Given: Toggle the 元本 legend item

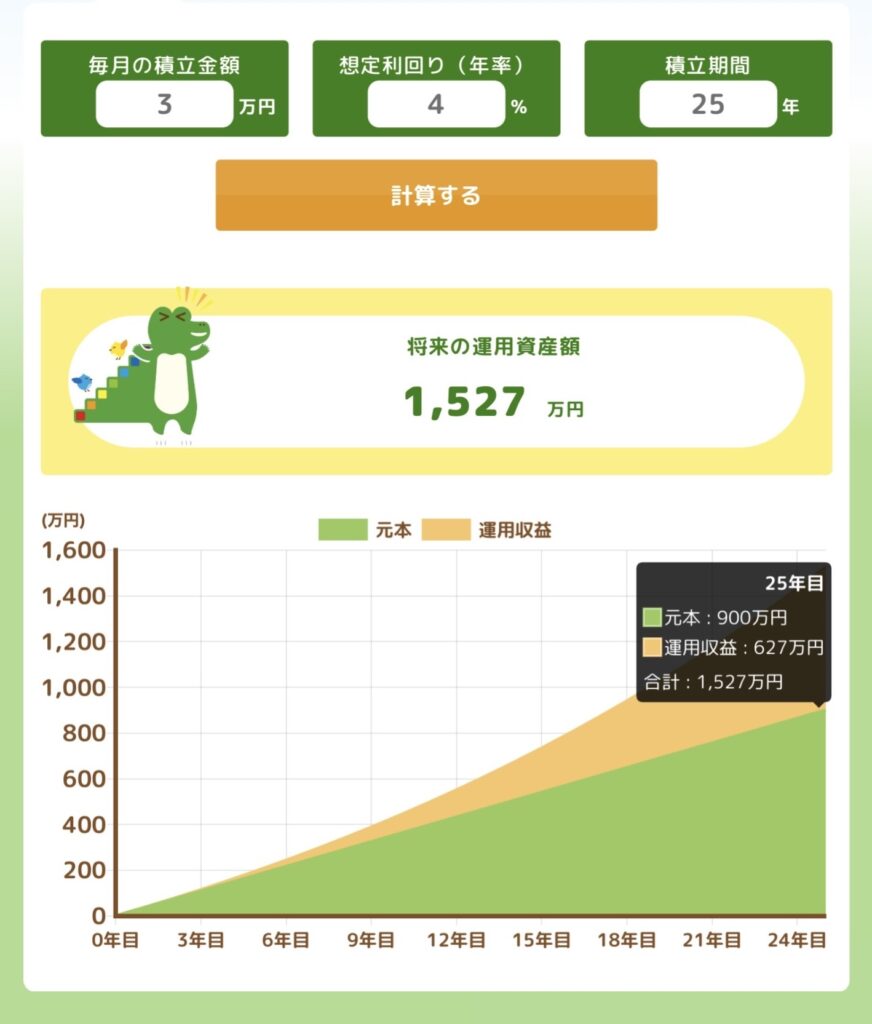Looking at the screenshot, I should (365, 530).
